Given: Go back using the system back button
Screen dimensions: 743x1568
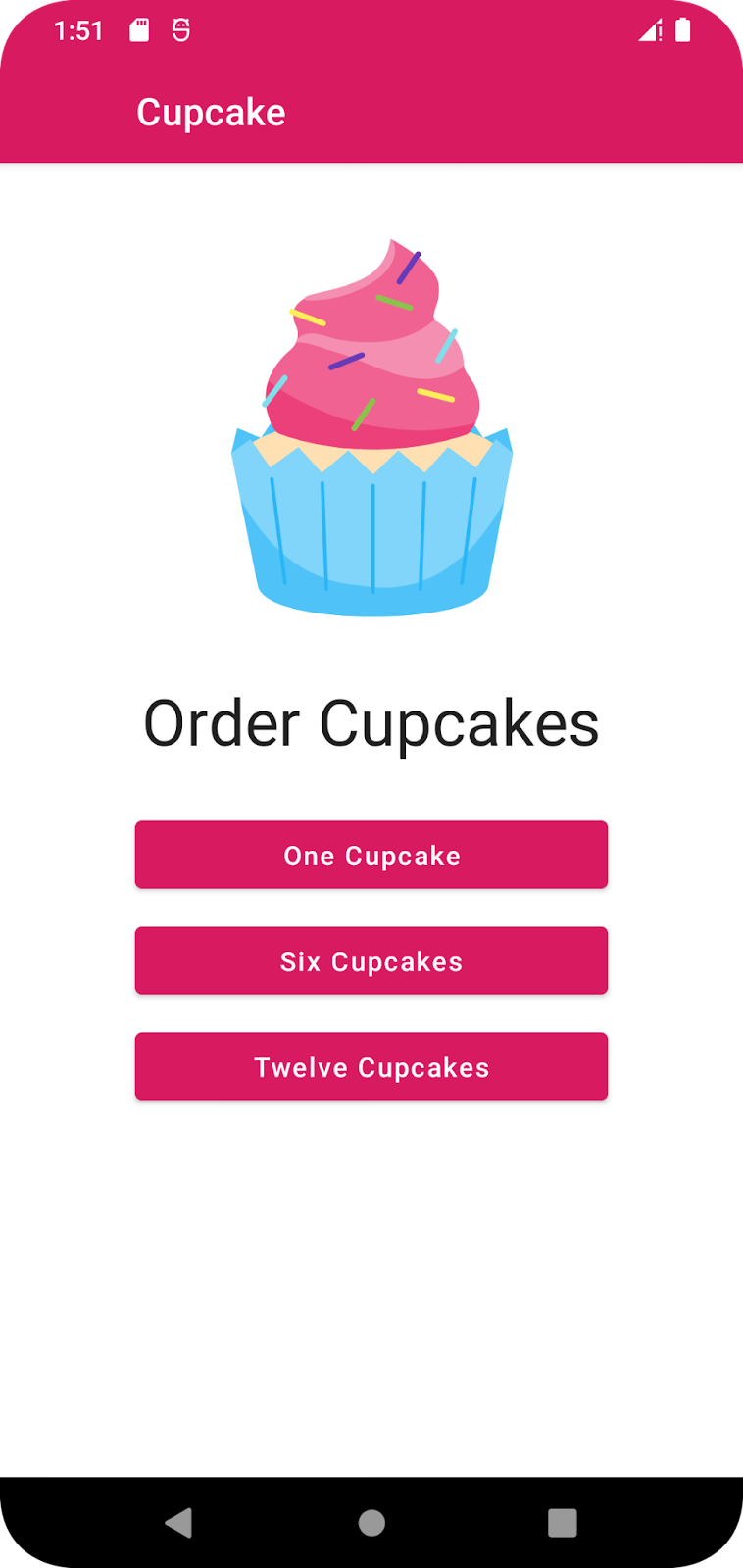Looking at the screenshot, I should [x=179, y=1522].
